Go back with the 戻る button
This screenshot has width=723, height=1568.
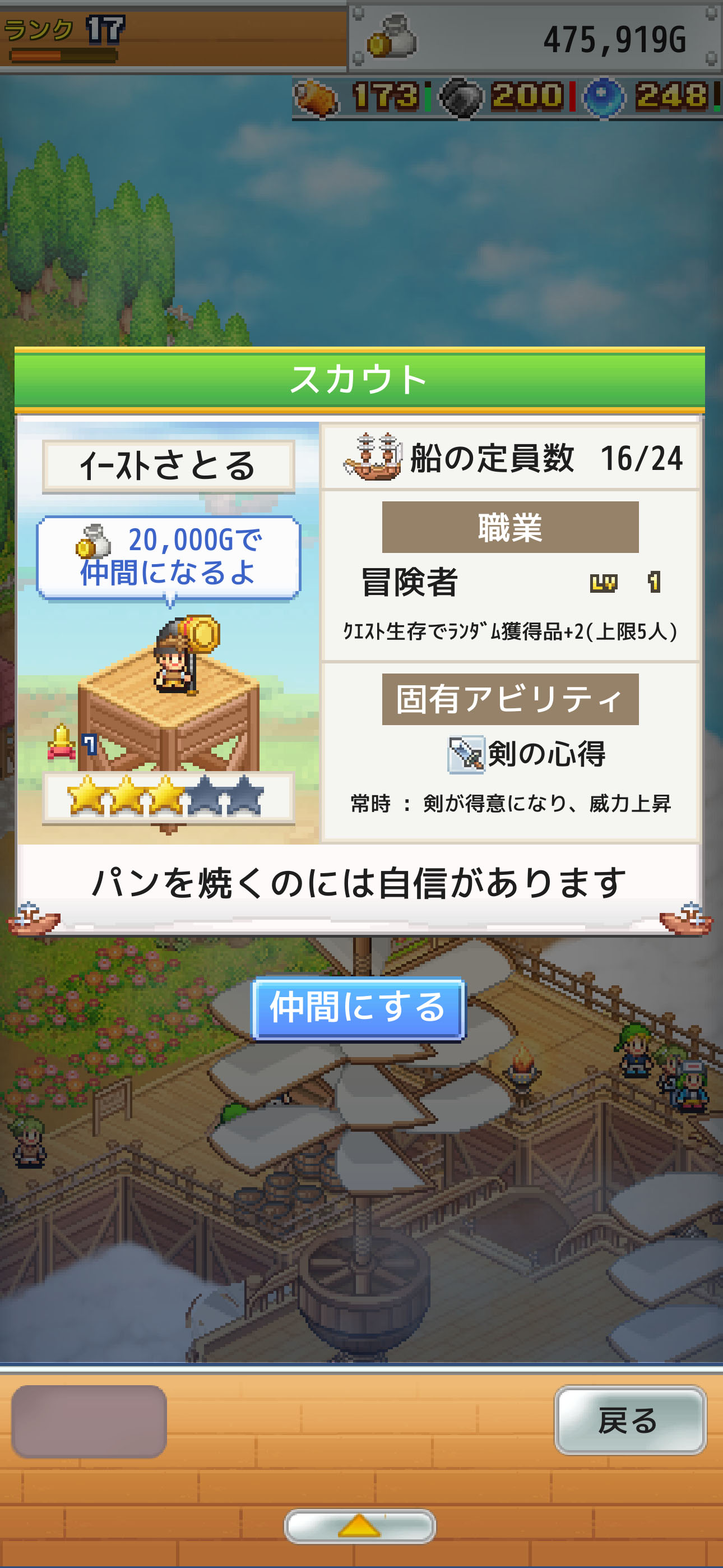pos(629,1420)
